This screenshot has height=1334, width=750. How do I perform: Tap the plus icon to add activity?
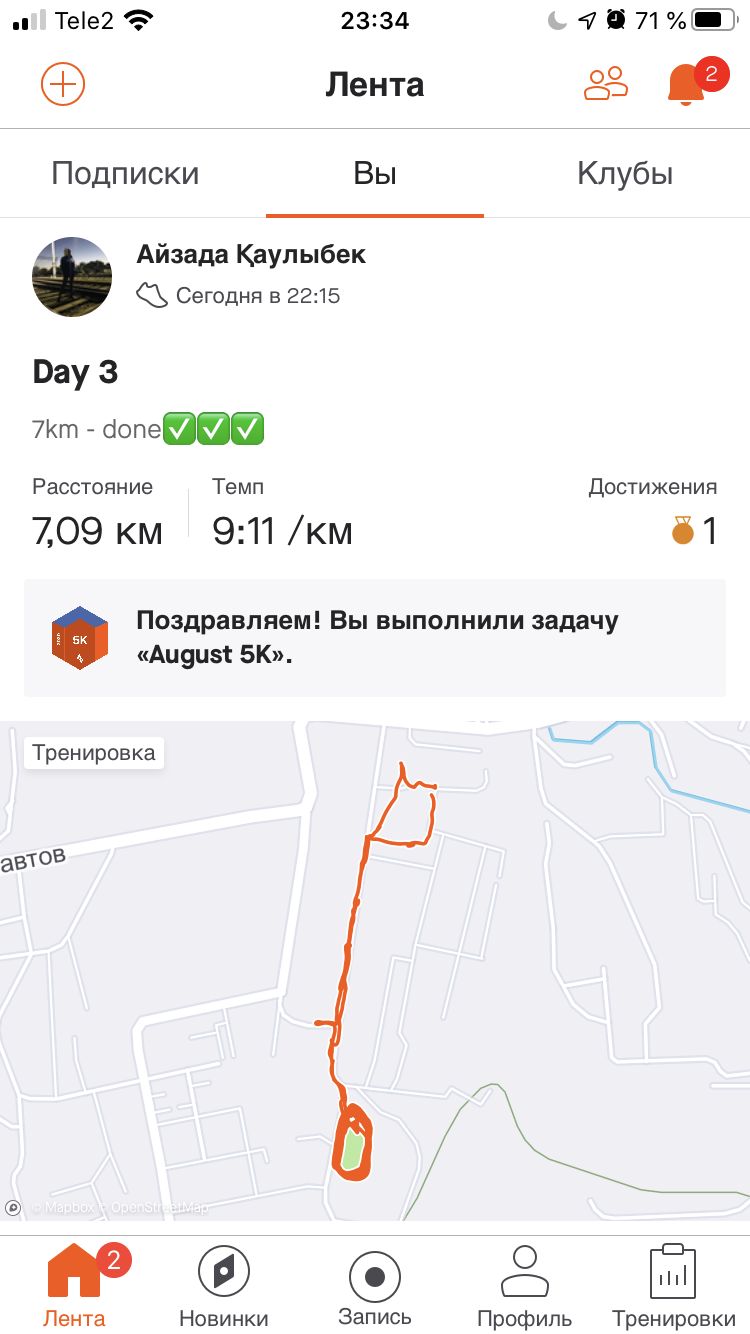[x=63, y=84]
